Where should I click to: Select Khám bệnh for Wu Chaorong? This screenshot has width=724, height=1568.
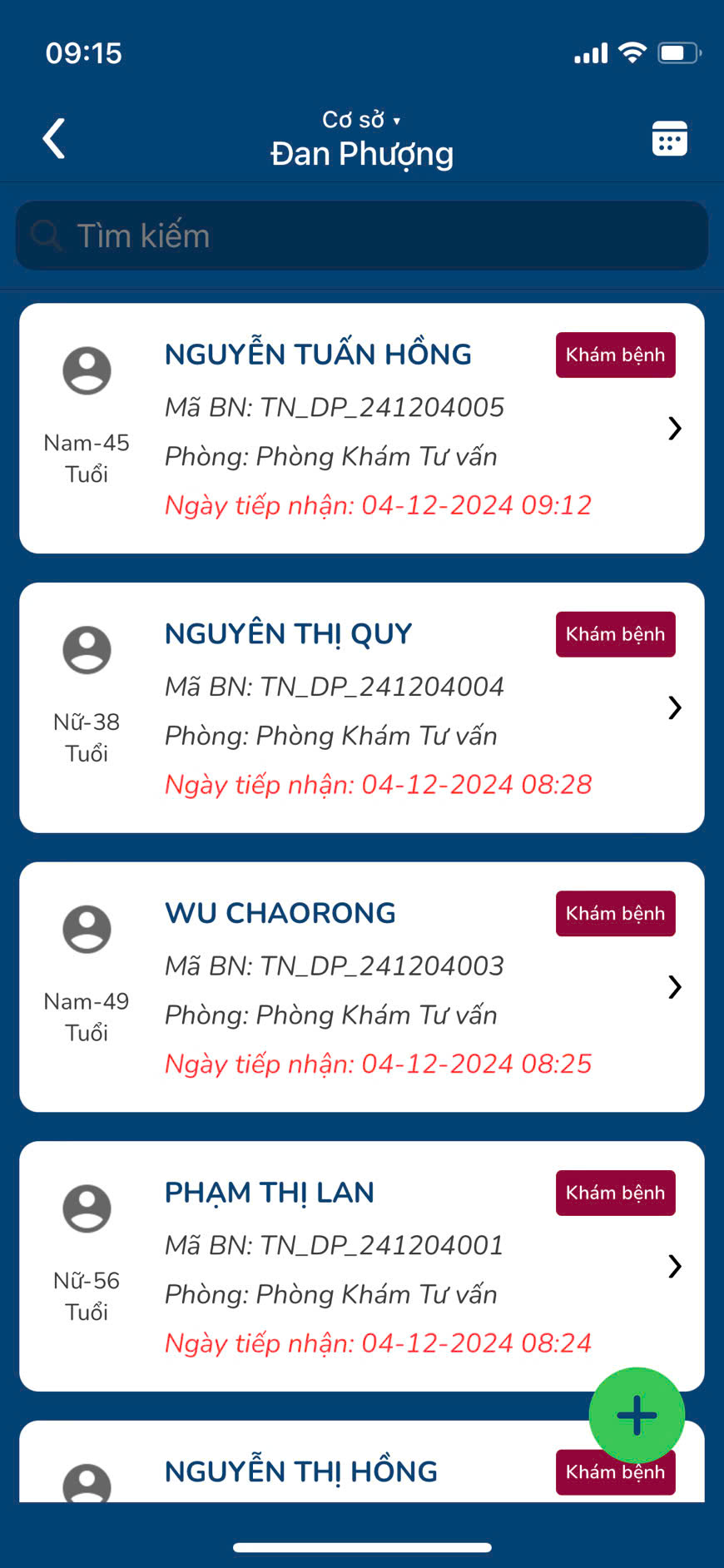tap(615, 914)
